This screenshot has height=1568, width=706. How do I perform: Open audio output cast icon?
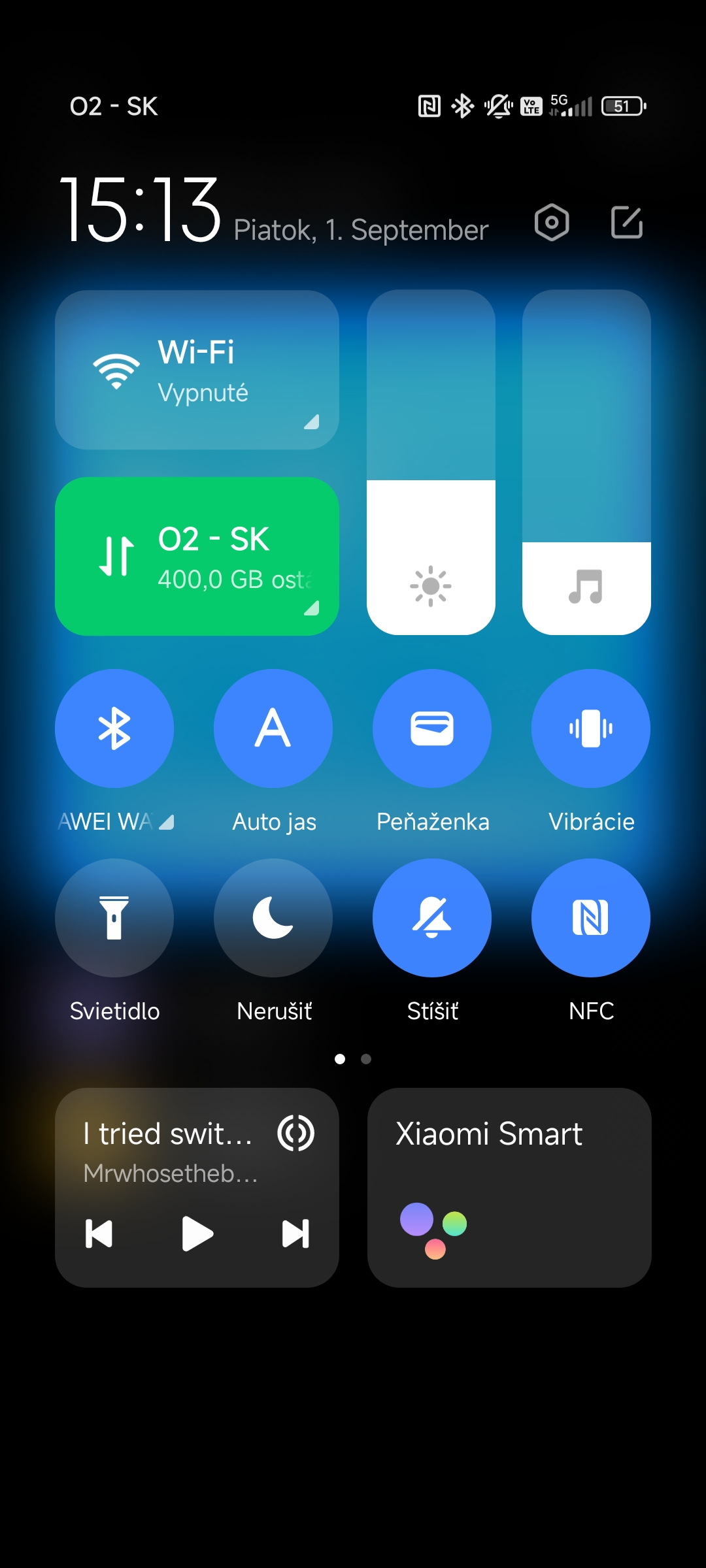click(x=296, y=1134)
